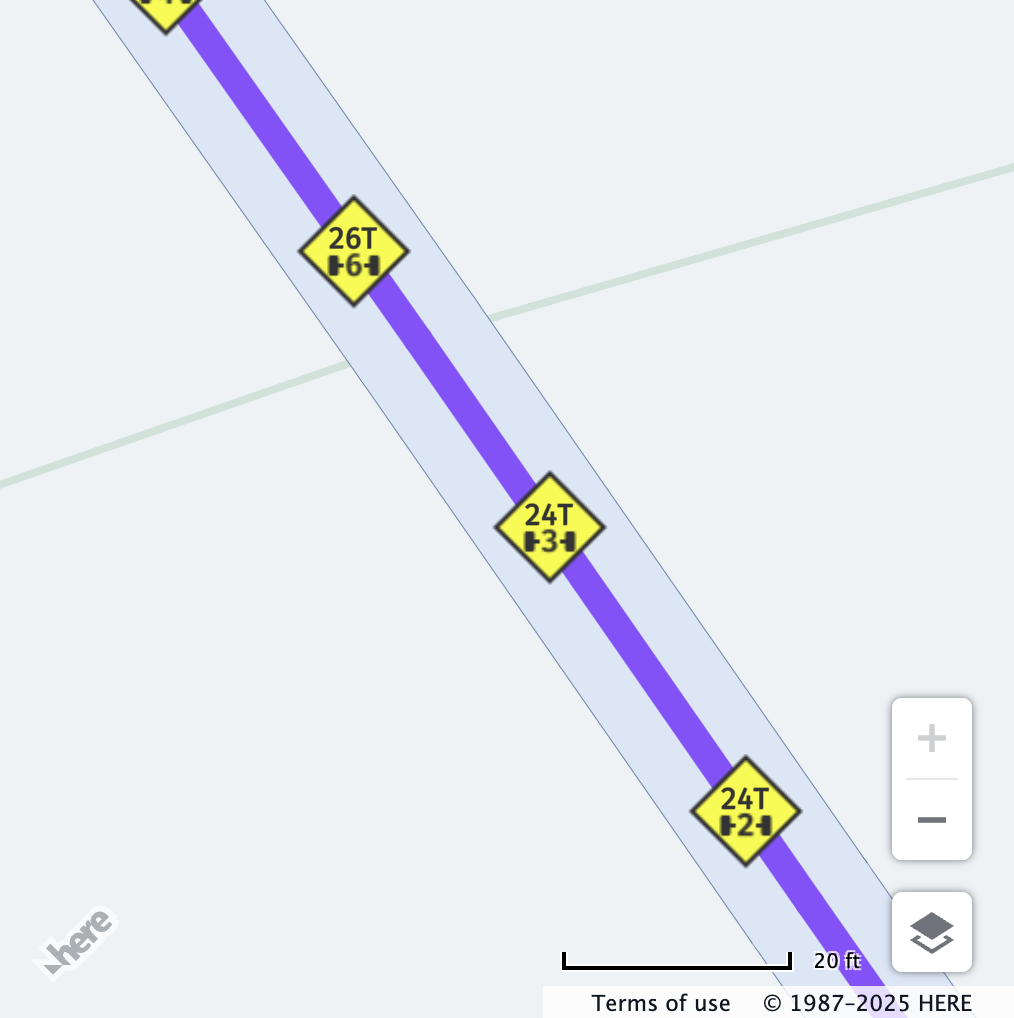Select the 26T six-axle weight restriction marker

[354, 252]
